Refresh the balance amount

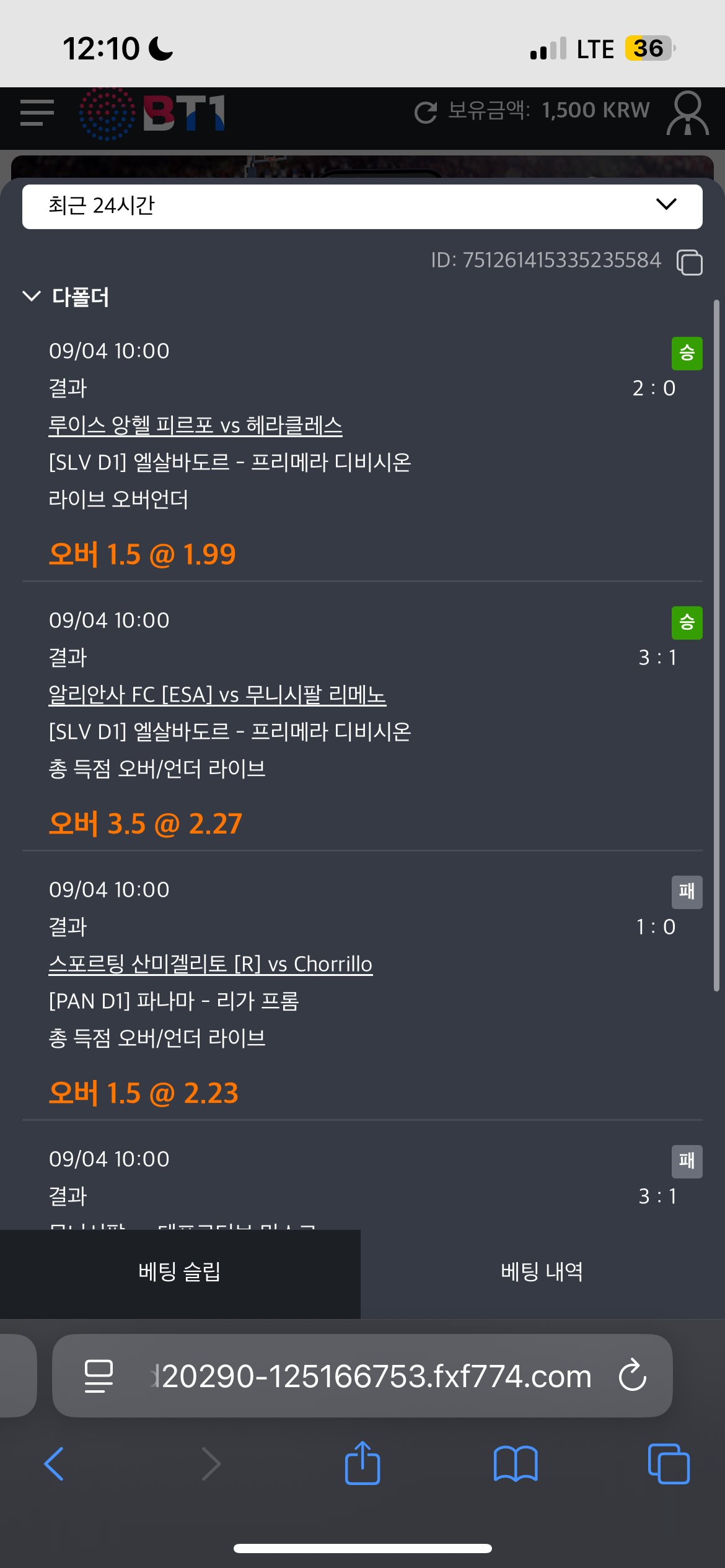click(426, 112)
